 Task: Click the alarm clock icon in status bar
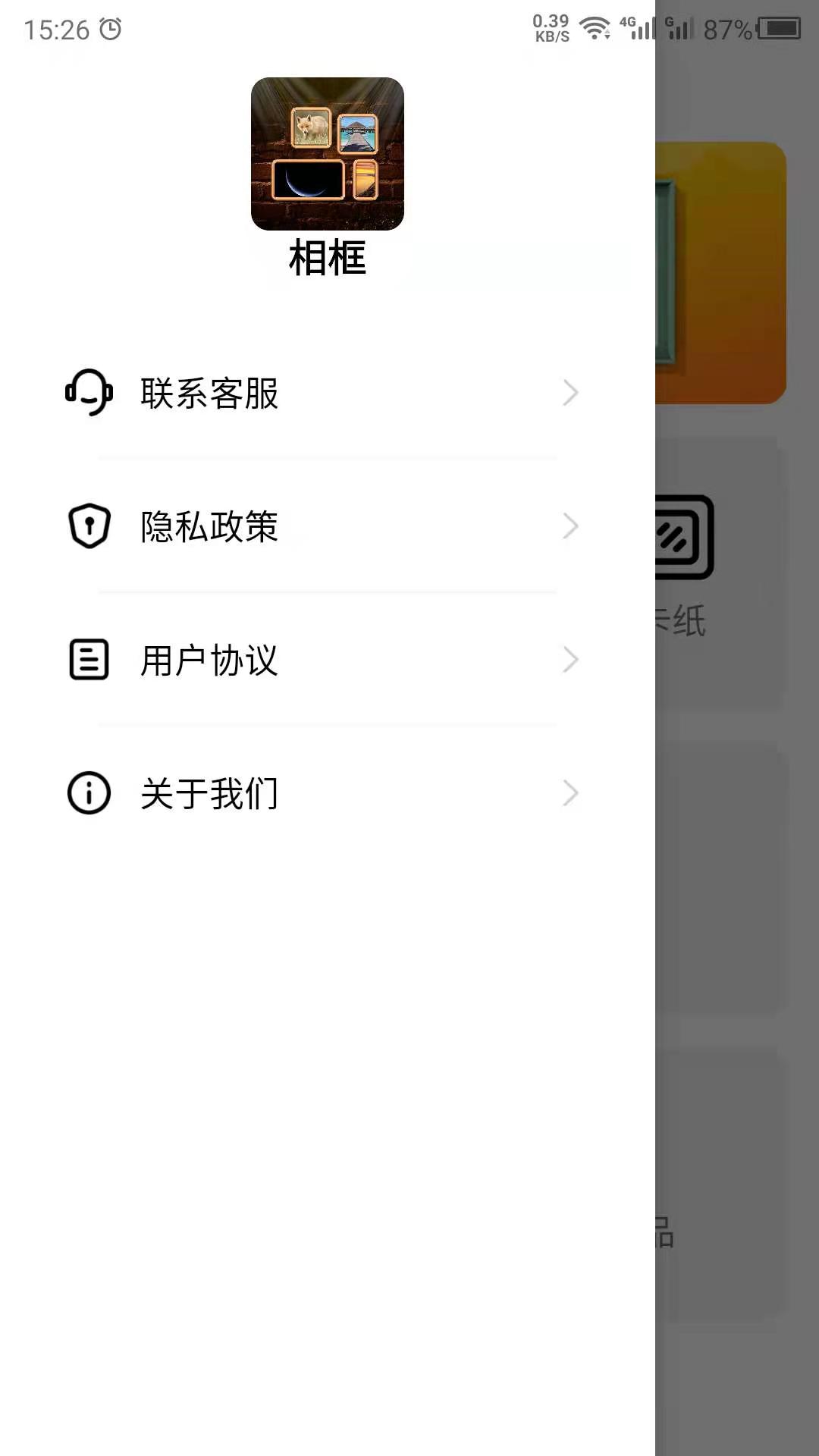(108, 29)
